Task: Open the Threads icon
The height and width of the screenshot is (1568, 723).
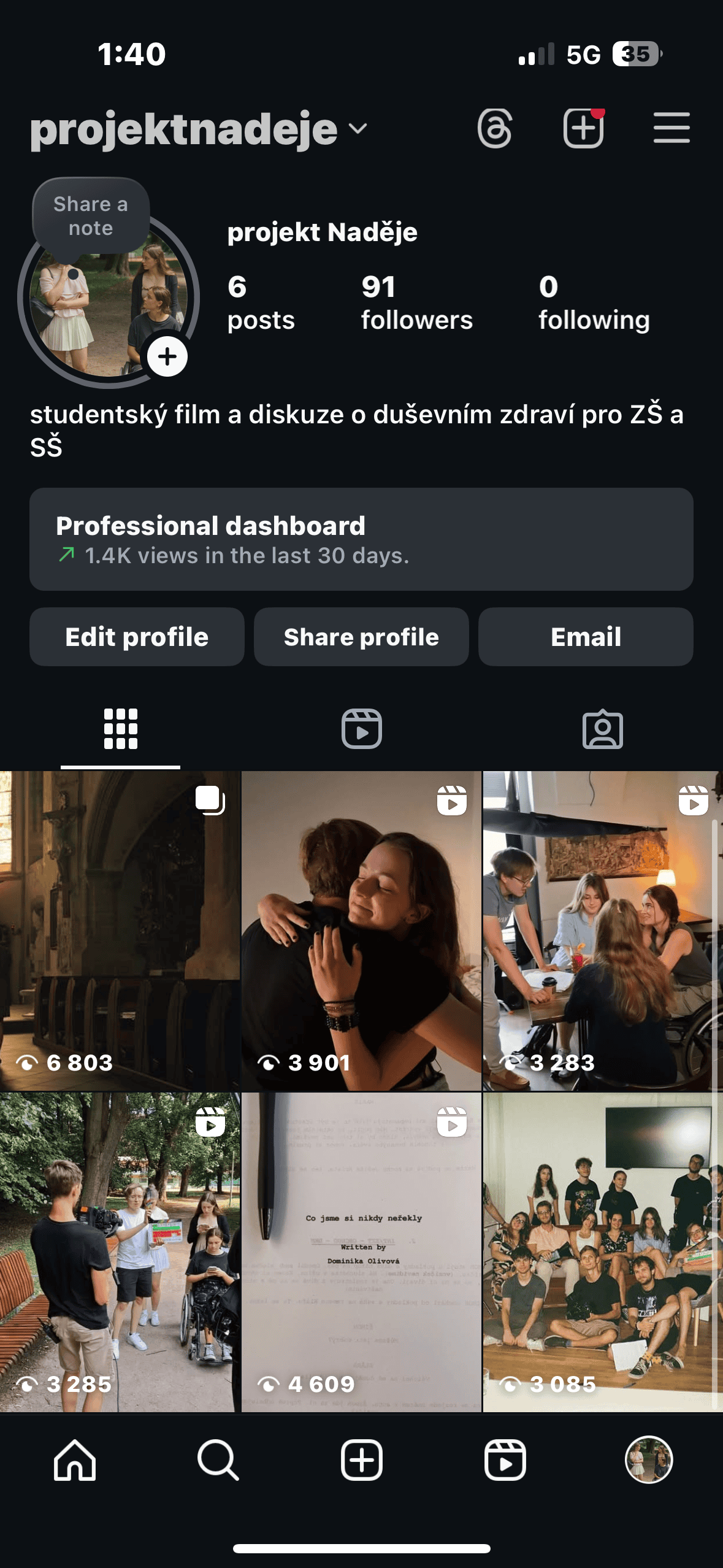Action: [x=494, y=129]
